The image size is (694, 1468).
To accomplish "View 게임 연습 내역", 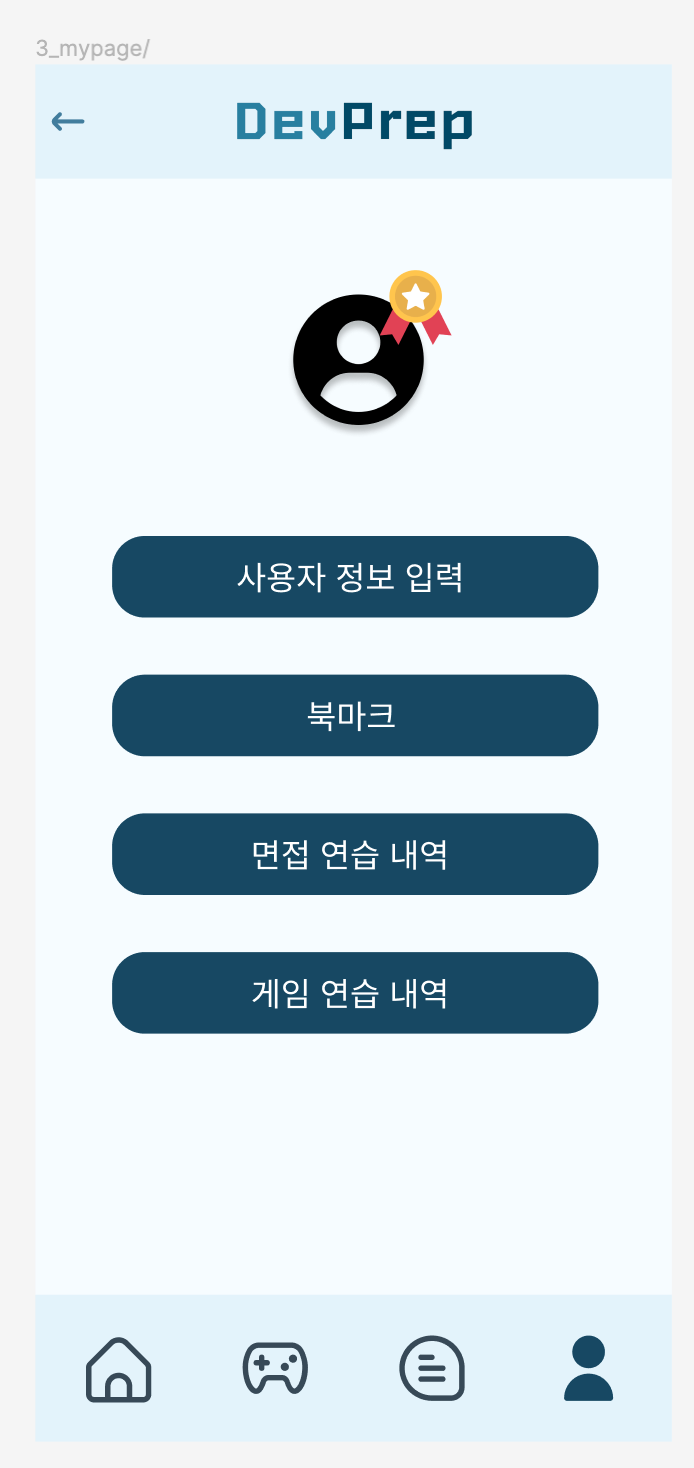I will (355, 993).
